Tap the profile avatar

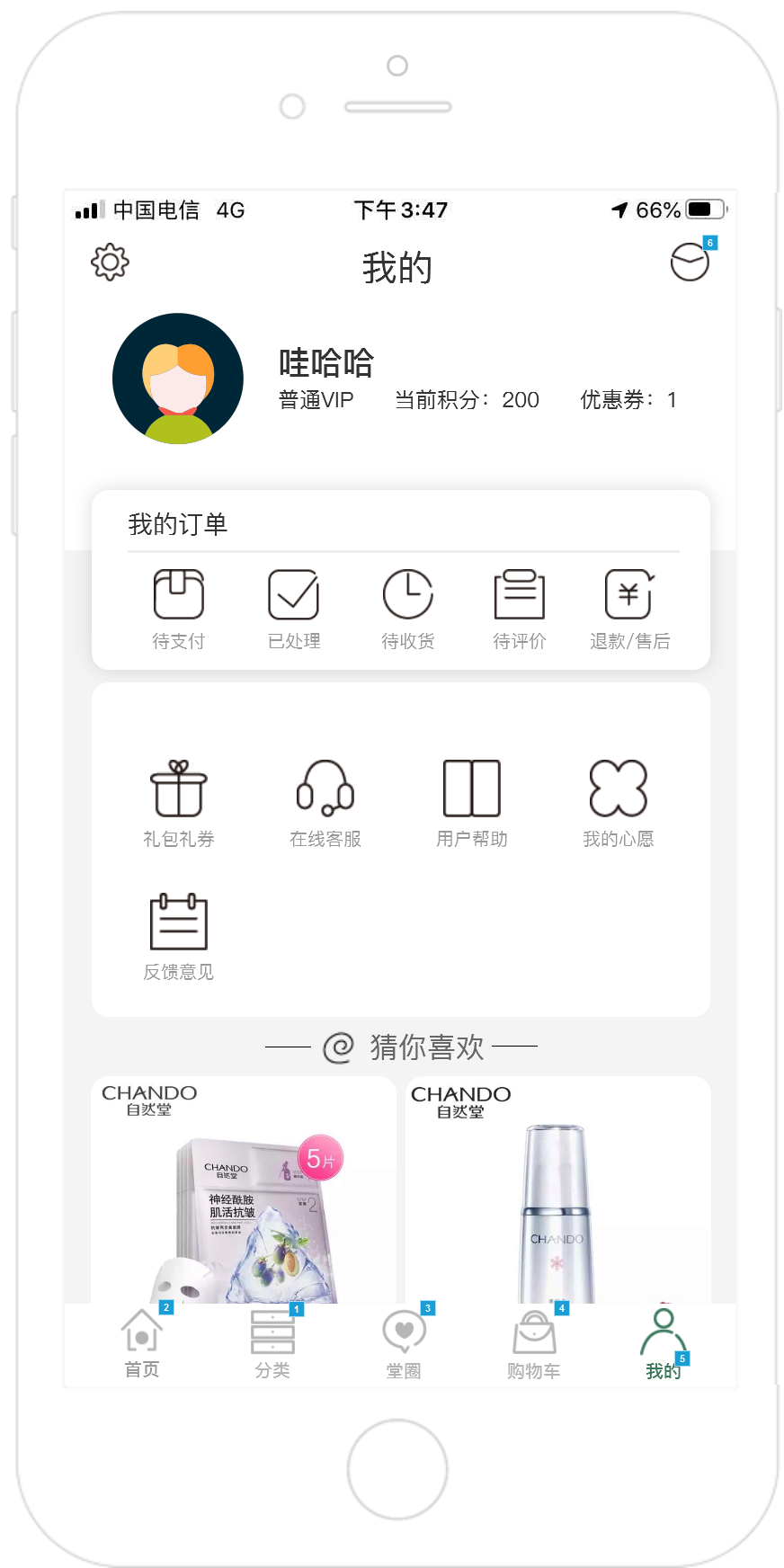[x=178, y=379]
